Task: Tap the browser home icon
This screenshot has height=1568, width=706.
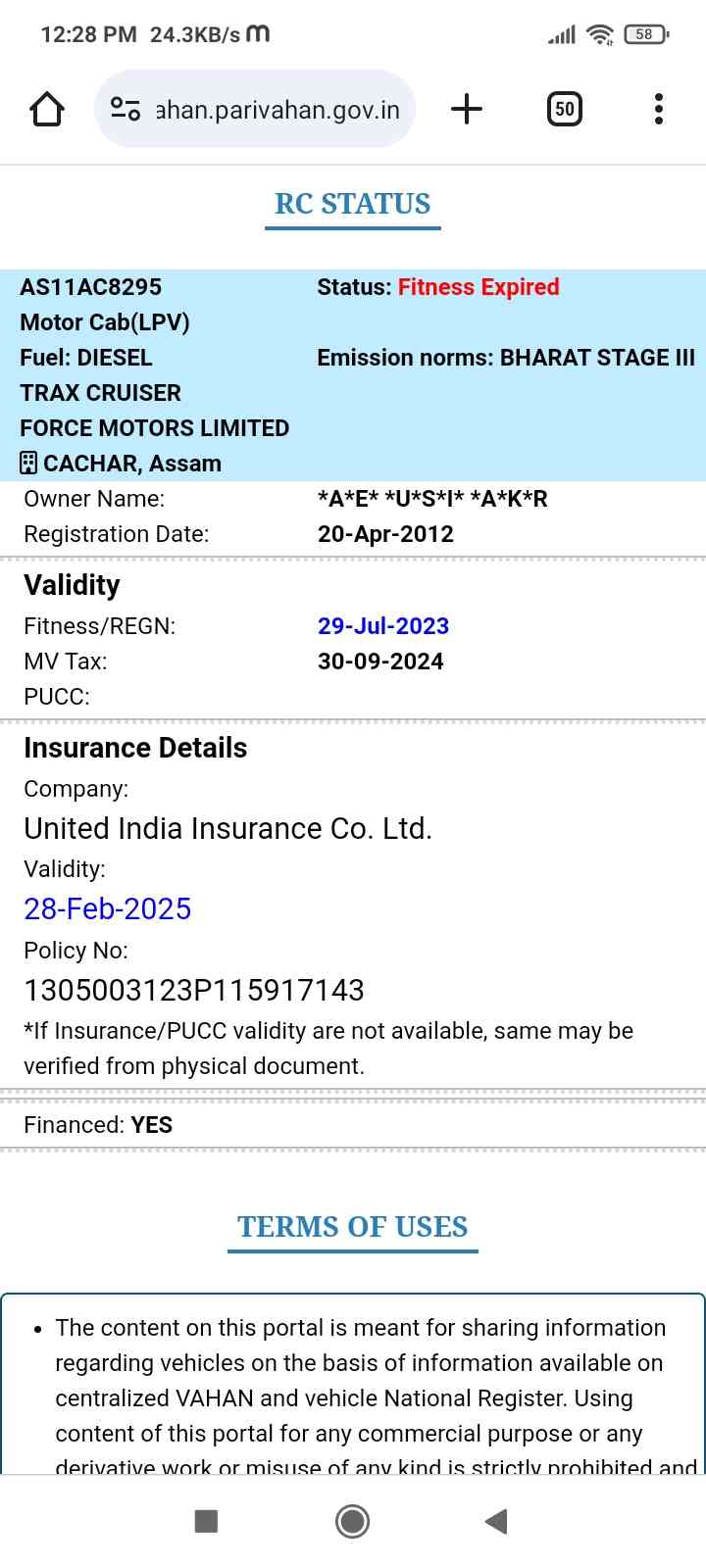Action: coord(47,109)
